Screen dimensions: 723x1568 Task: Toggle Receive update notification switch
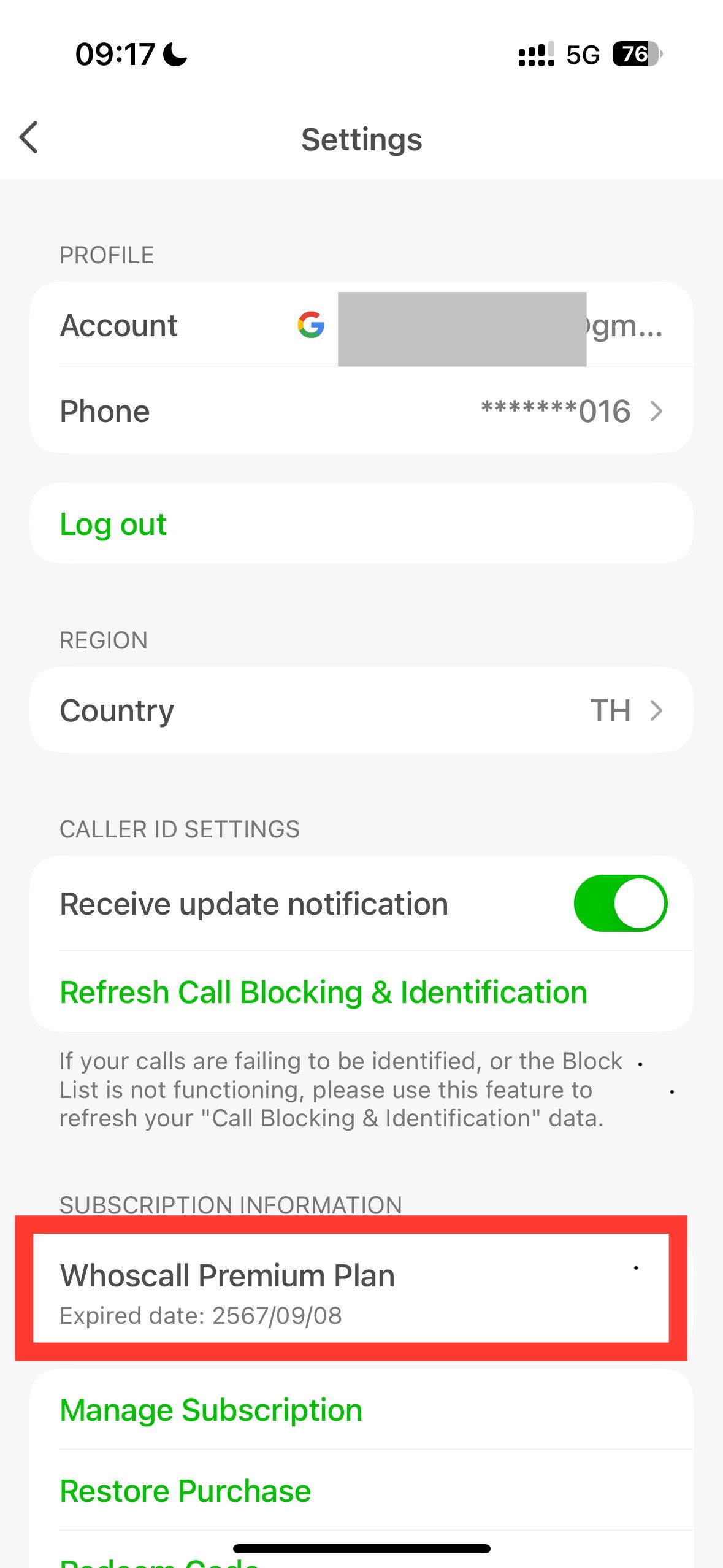click(x=620, y=903)
